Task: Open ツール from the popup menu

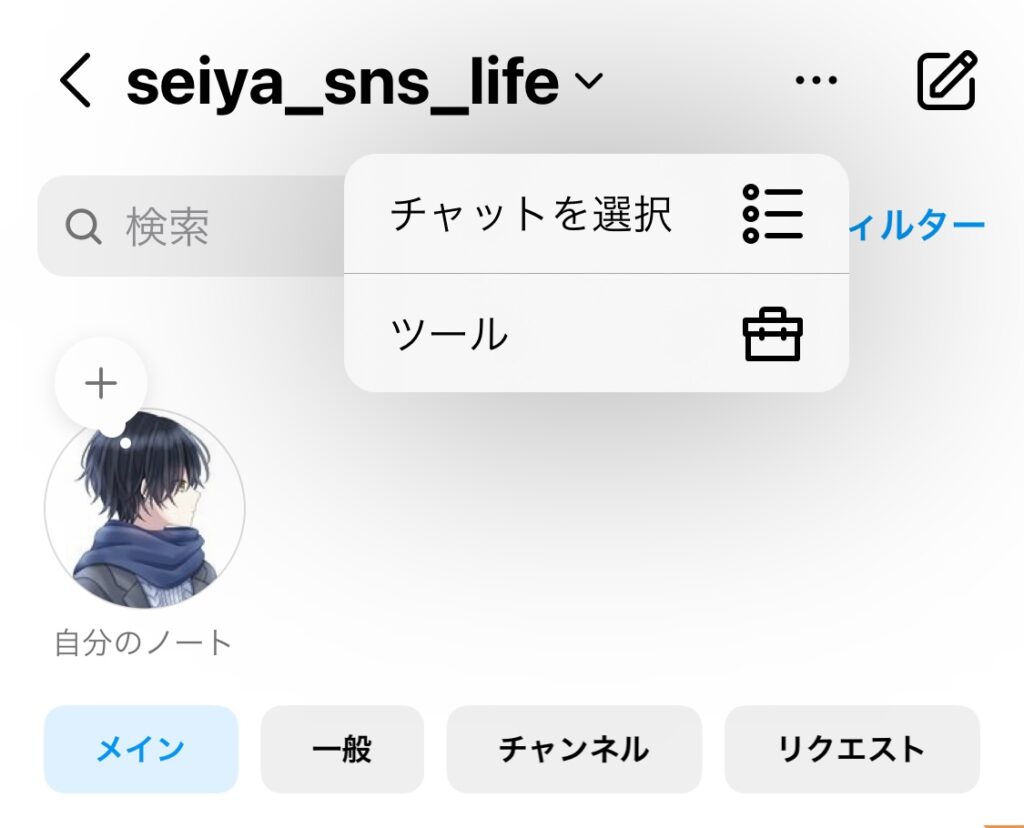Action: click(596, 334)
